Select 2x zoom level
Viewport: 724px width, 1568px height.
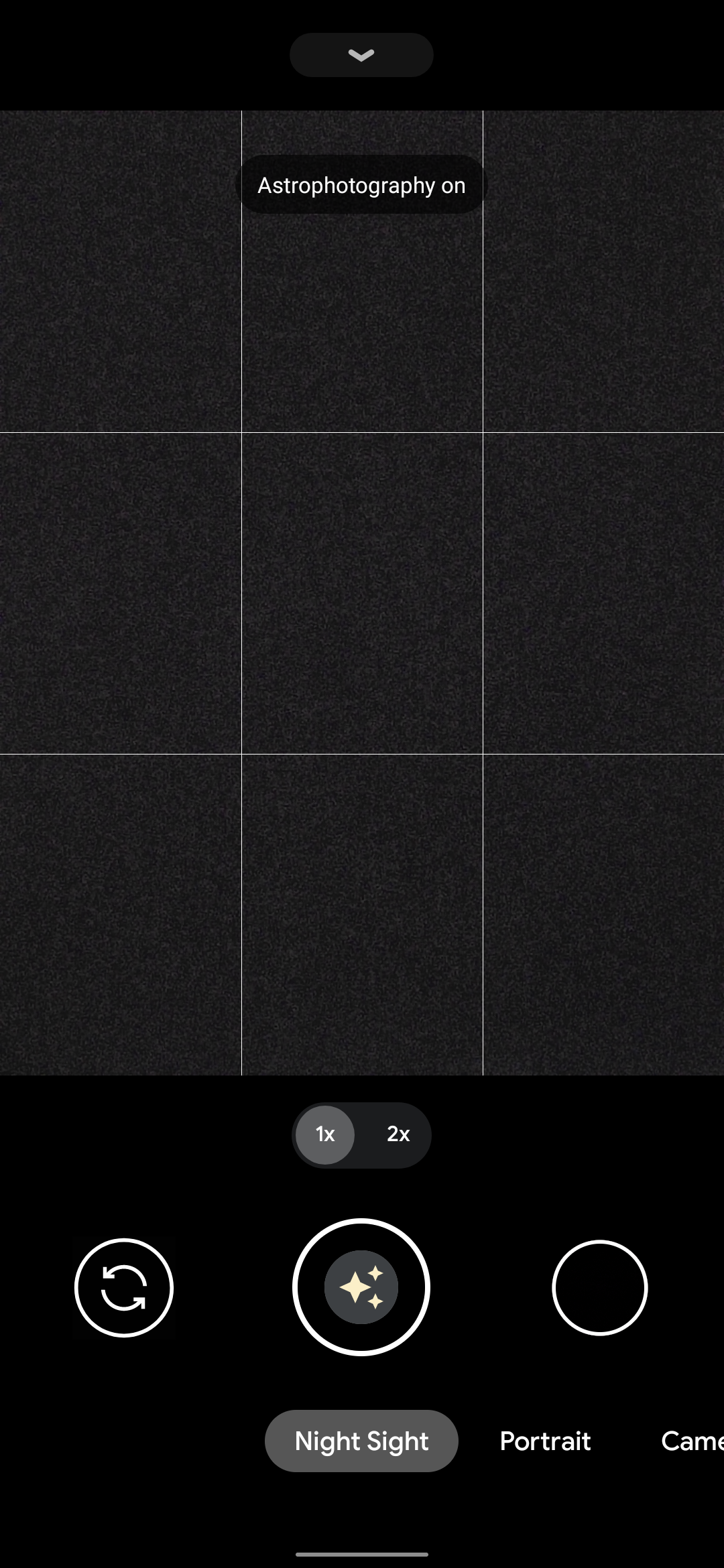pyautogui.click(x=398, y=1134)
